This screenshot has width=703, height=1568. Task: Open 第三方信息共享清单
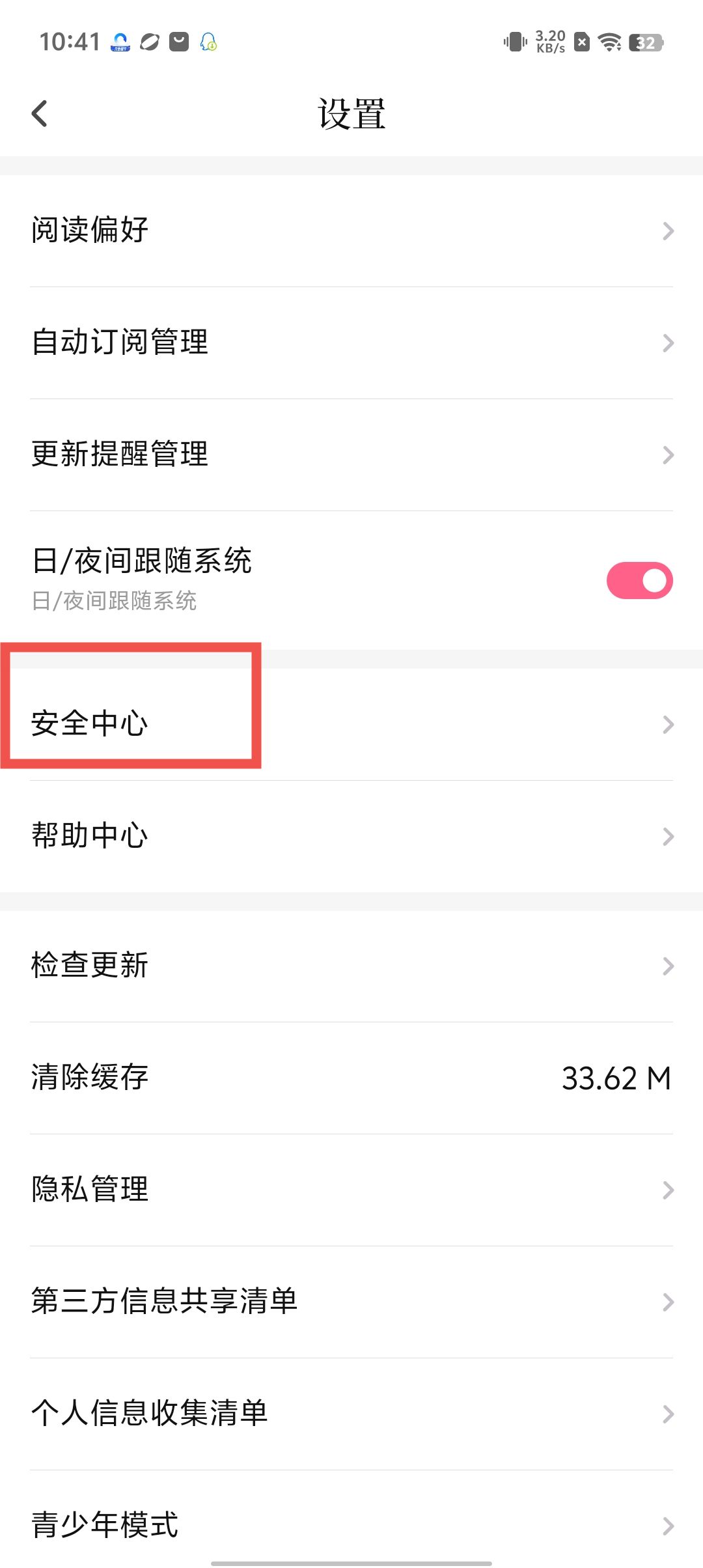pyautogui.click(x=351, y=1302)
